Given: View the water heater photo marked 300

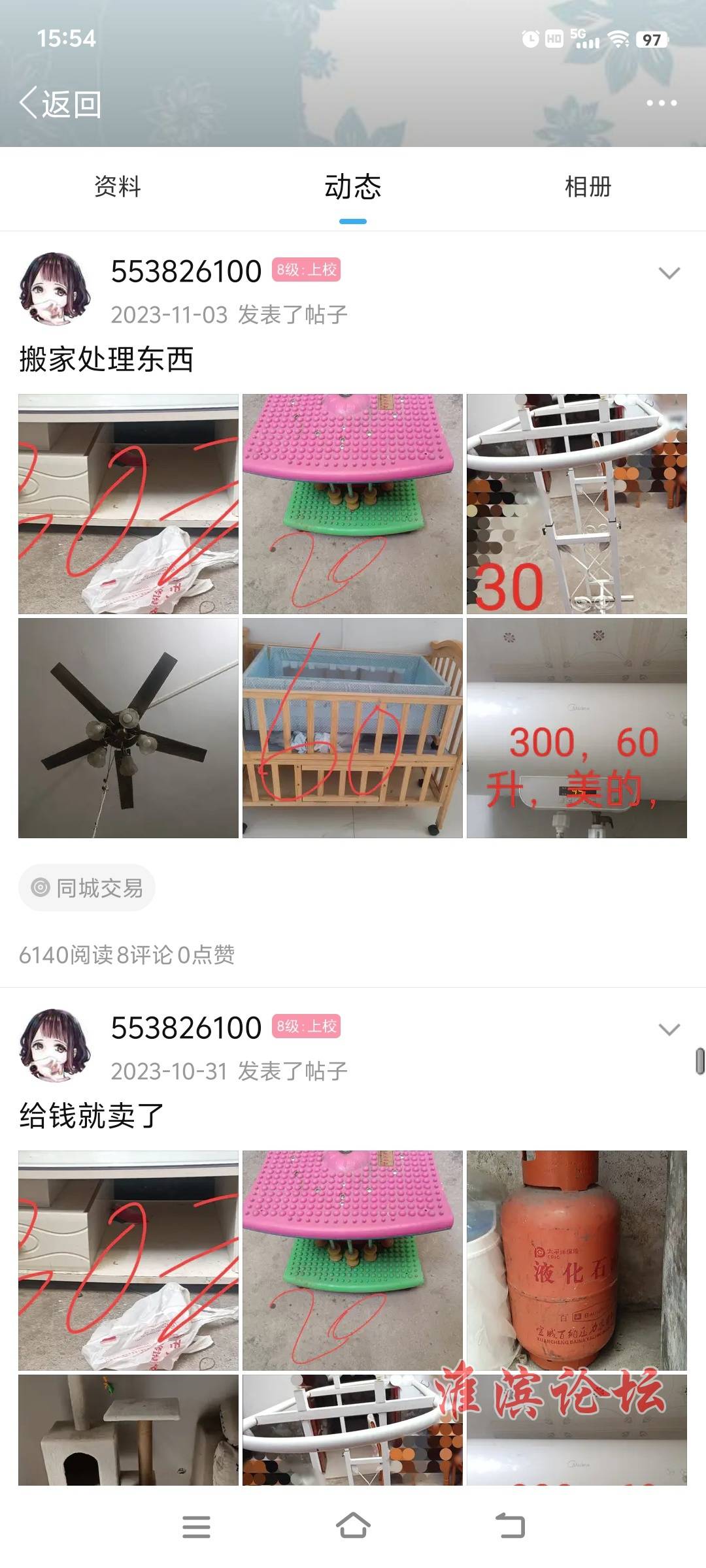Looking at the screenshot, I should 577,728.
